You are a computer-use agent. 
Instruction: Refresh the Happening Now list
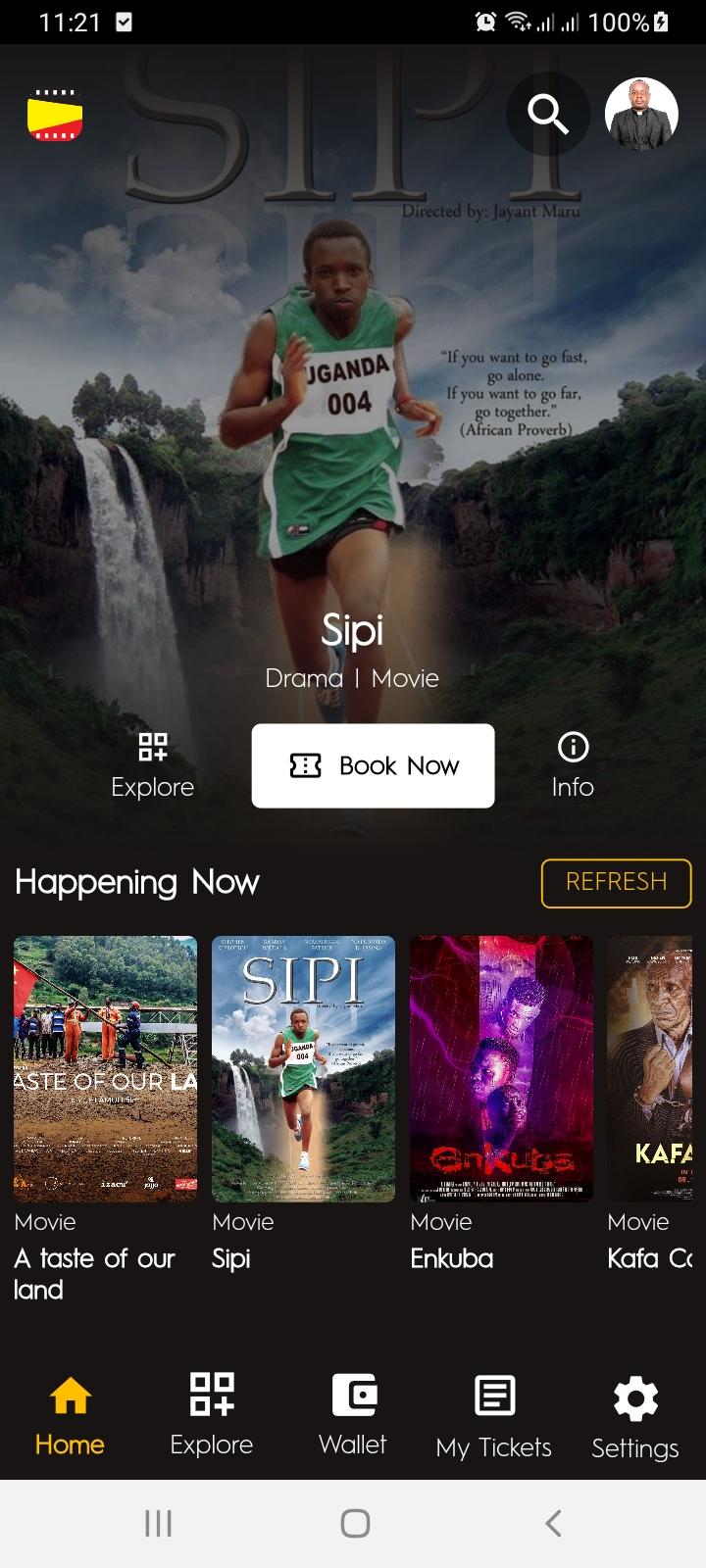(616, 882)
